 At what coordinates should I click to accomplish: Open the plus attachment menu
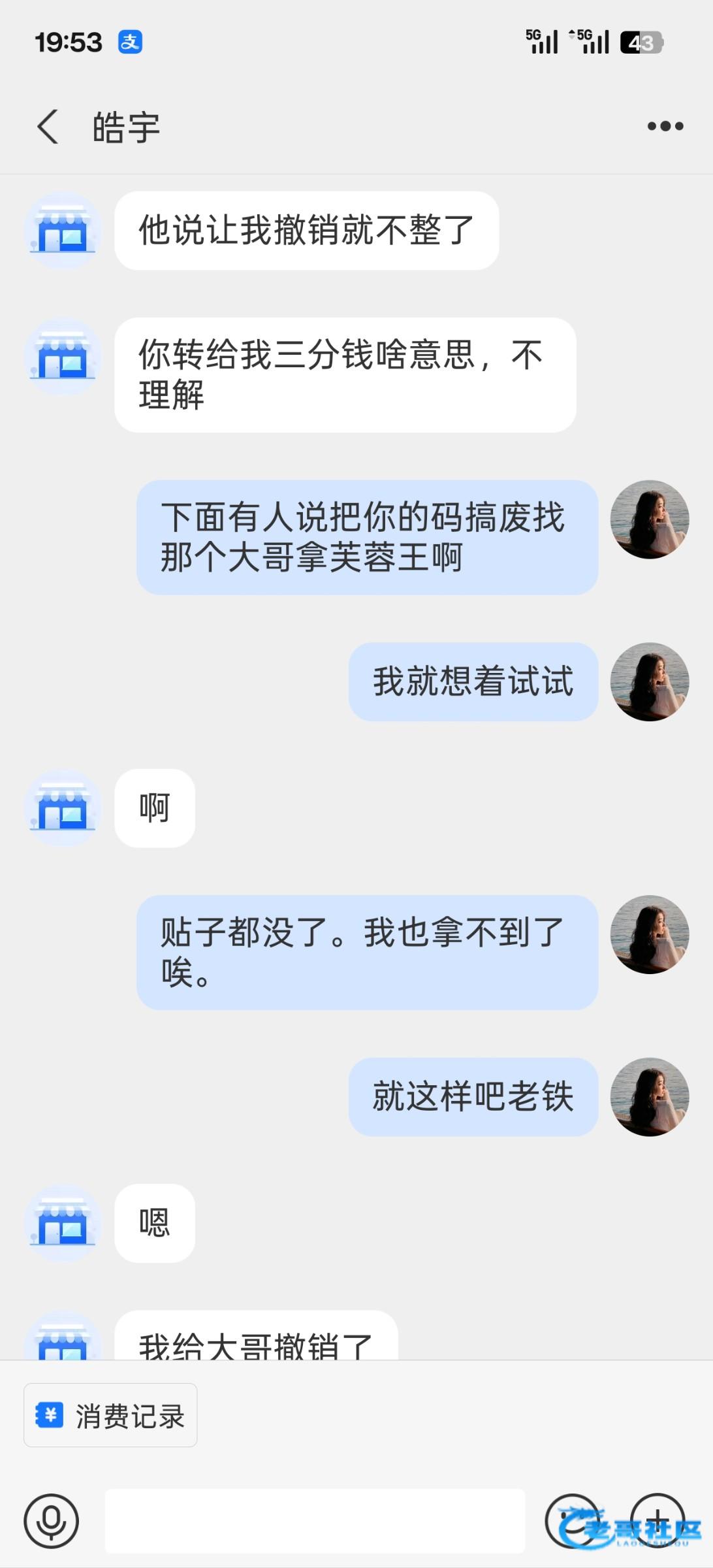(657, 1521)
